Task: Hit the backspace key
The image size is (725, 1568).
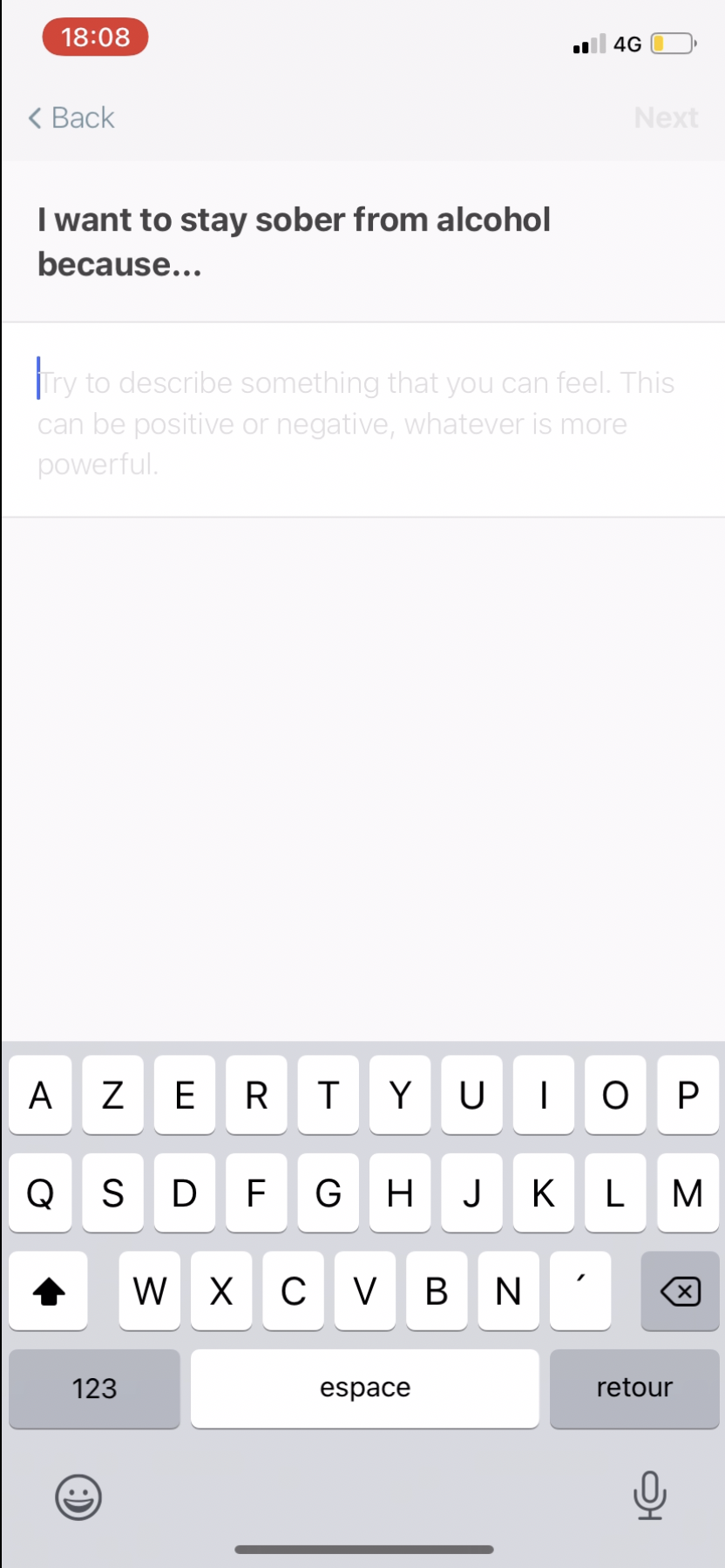Action: [680, 1291]
